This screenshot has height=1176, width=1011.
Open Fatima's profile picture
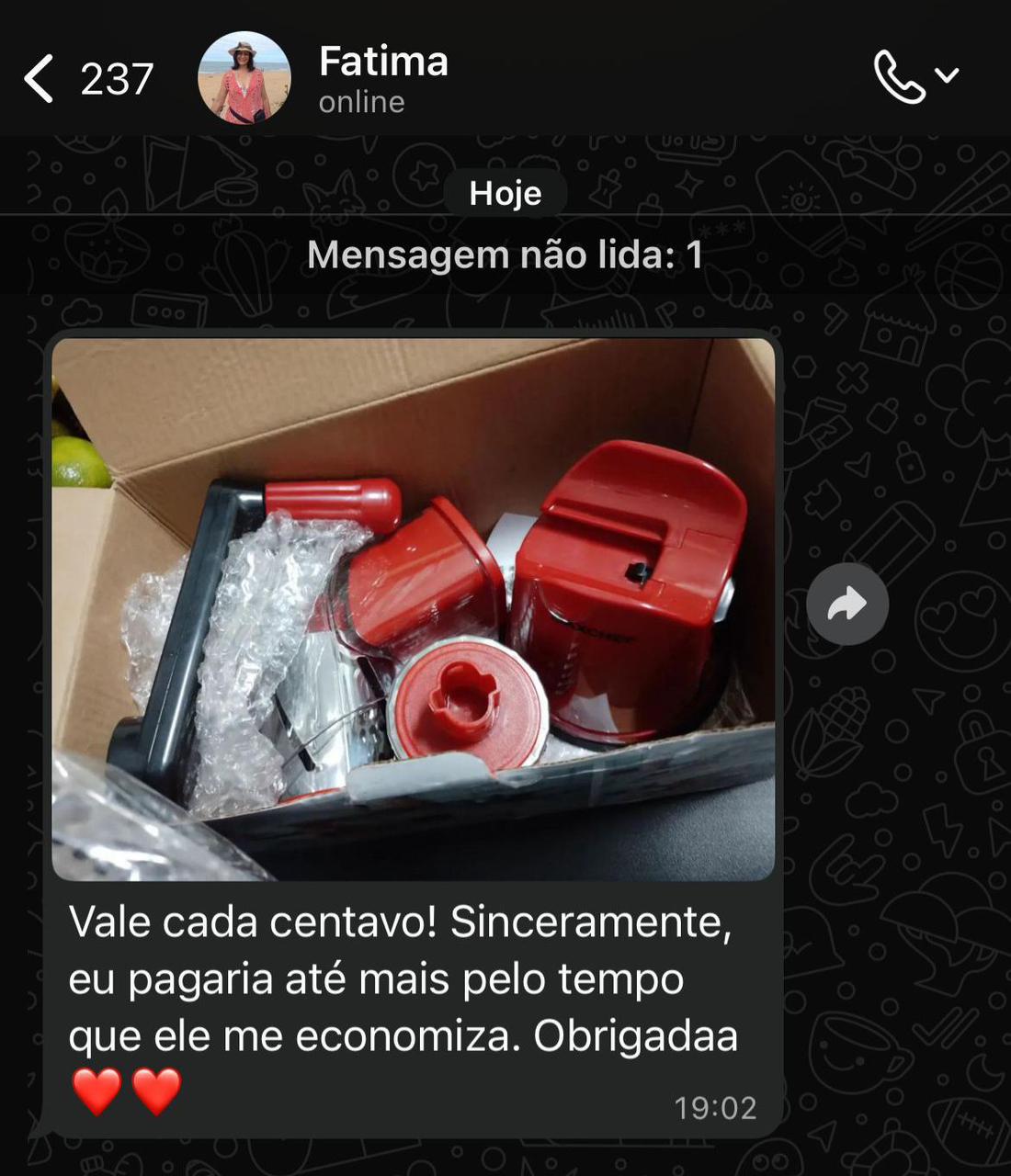244,79
